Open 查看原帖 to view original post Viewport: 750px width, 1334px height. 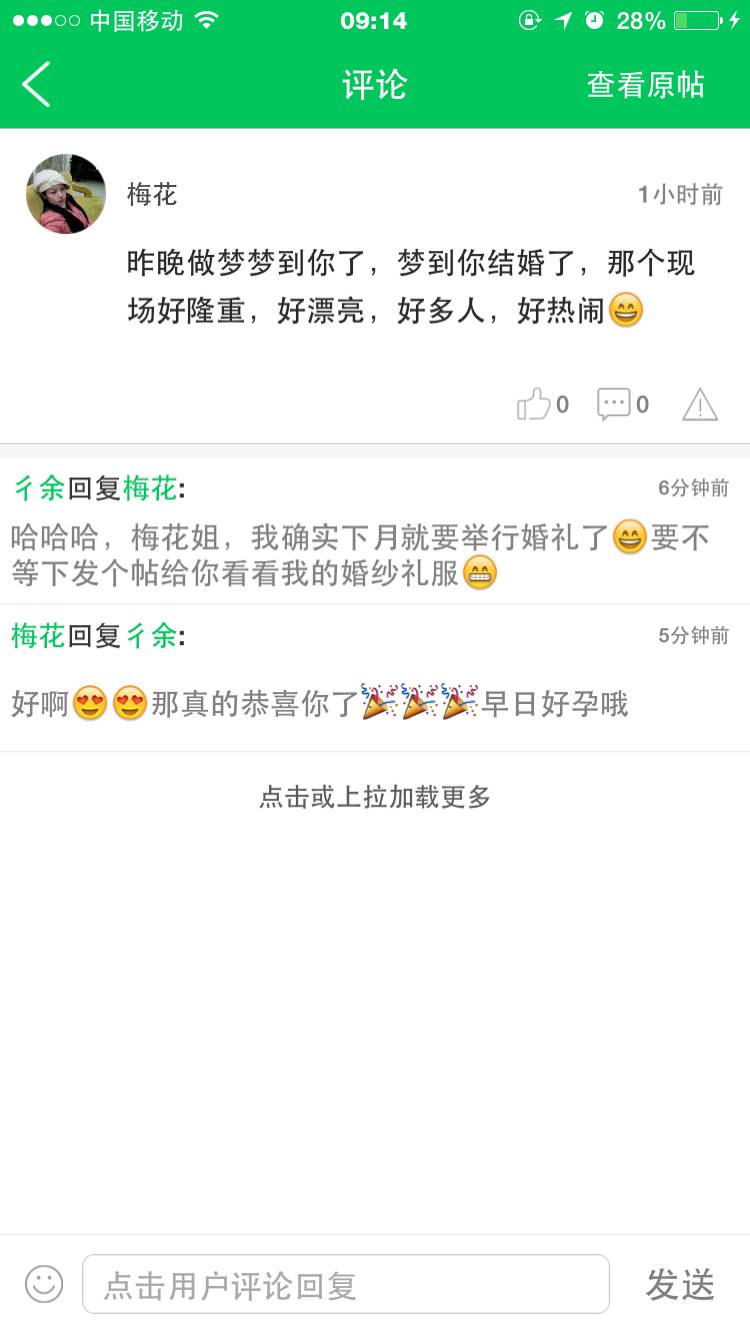point(645,85)
